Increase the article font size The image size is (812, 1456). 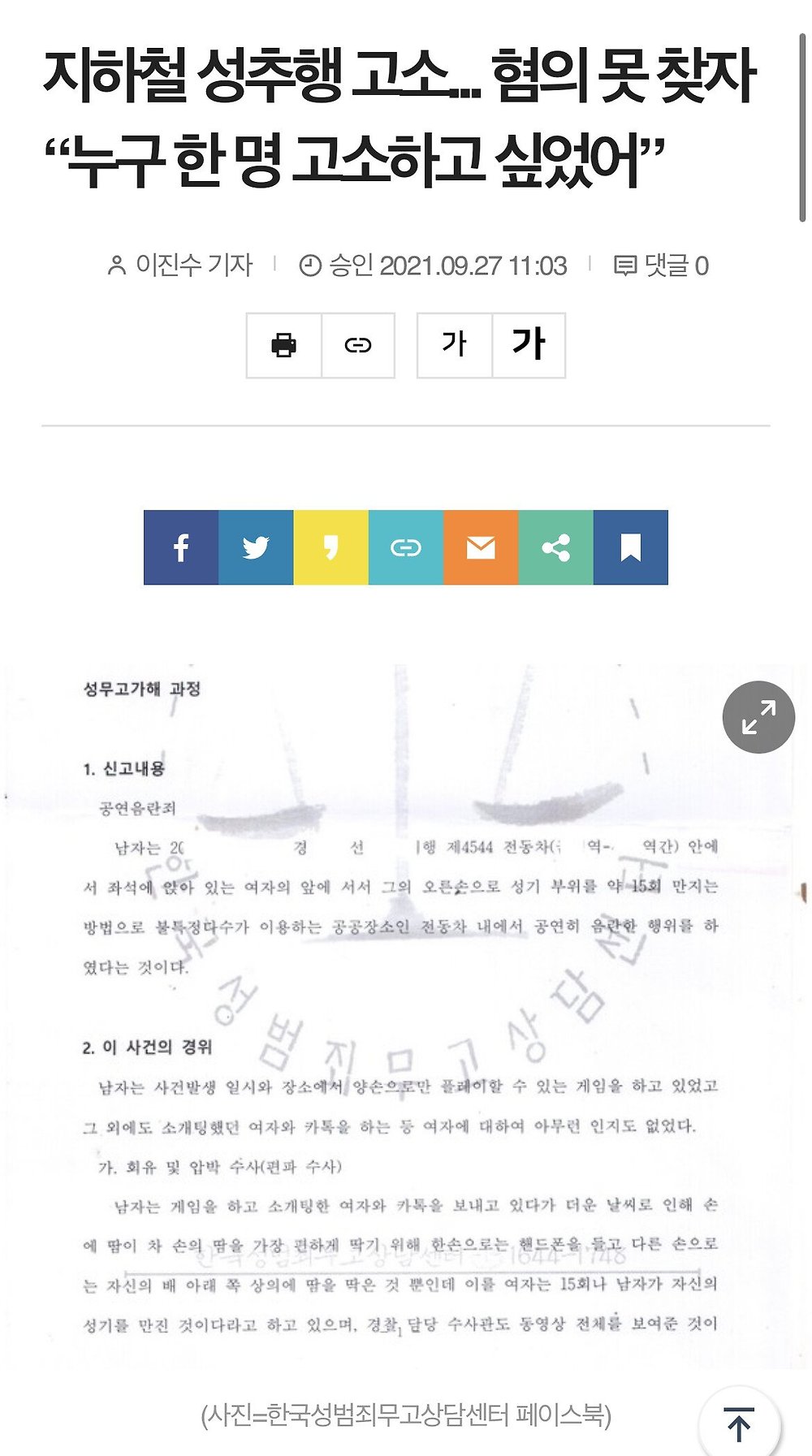(x=529, y=345)
